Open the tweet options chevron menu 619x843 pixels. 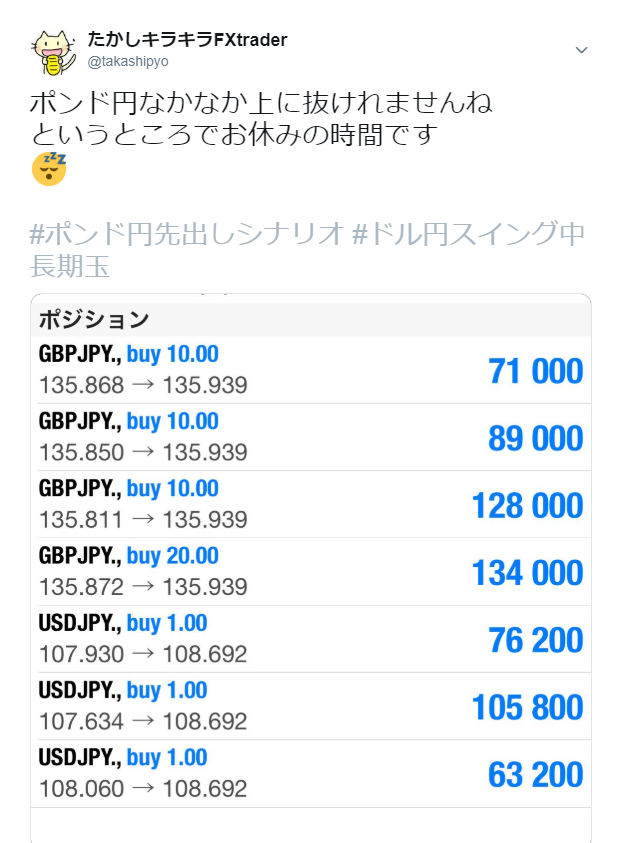click(x=581, y=50)
